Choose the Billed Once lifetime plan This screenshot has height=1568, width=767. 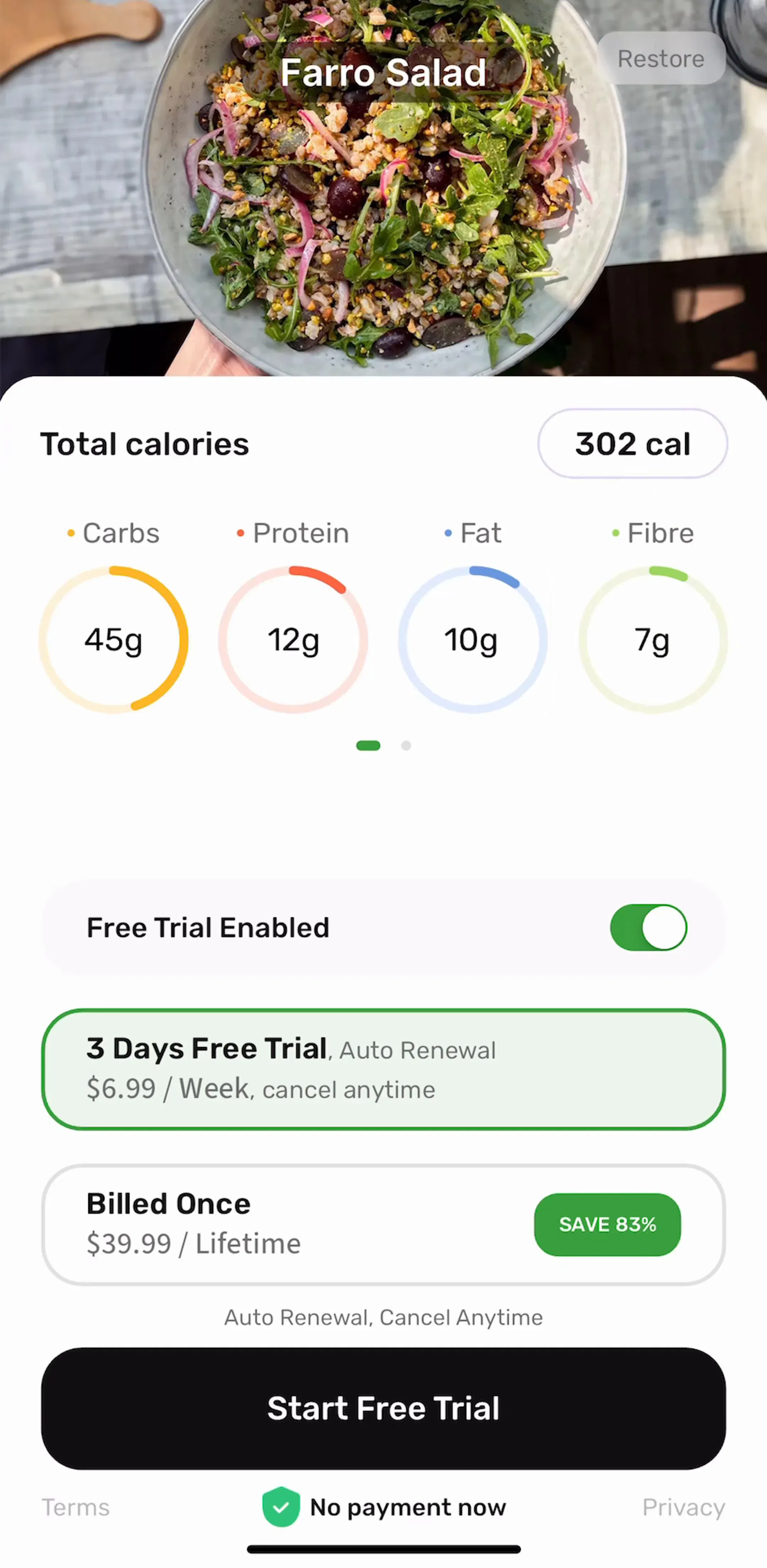(383, 1225)
